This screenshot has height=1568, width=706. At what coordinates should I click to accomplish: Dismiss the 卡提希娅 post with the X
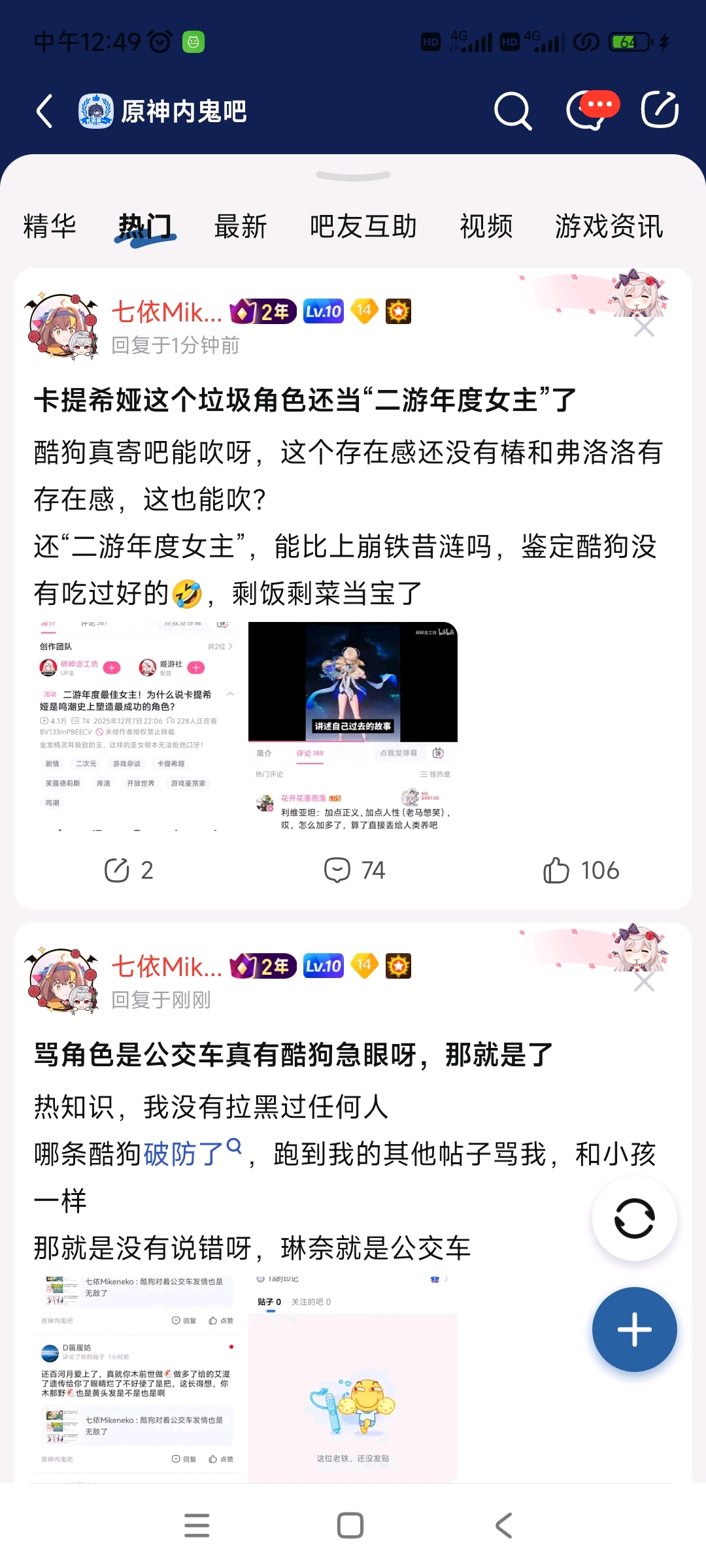645,327
